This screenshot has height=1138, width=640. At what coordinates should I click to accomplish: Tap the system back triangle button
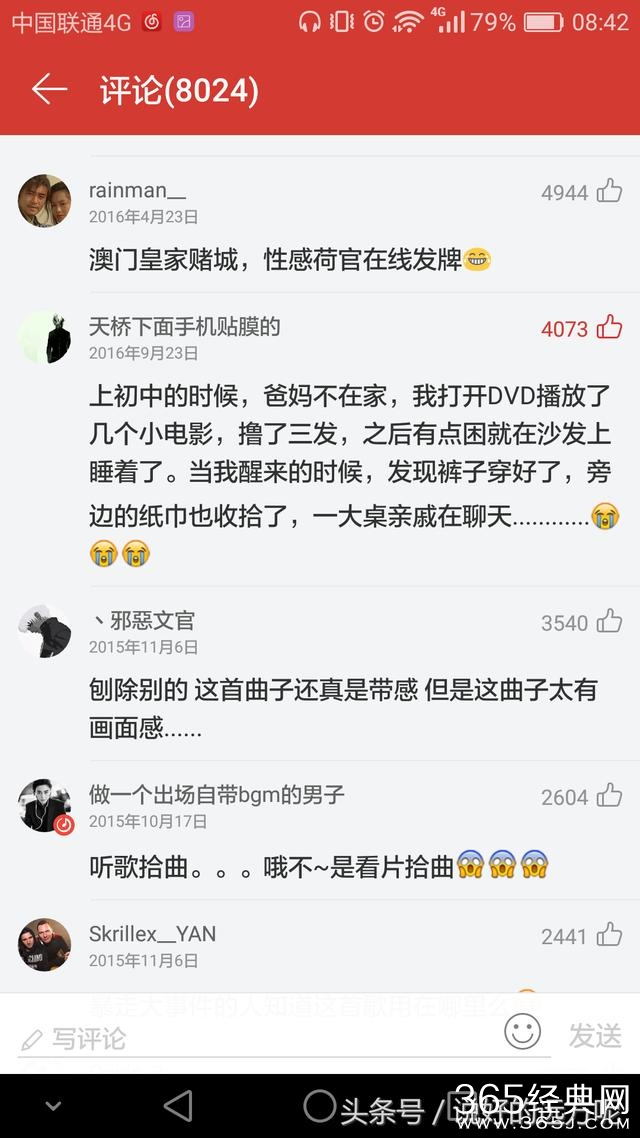tap(178, 1105)
